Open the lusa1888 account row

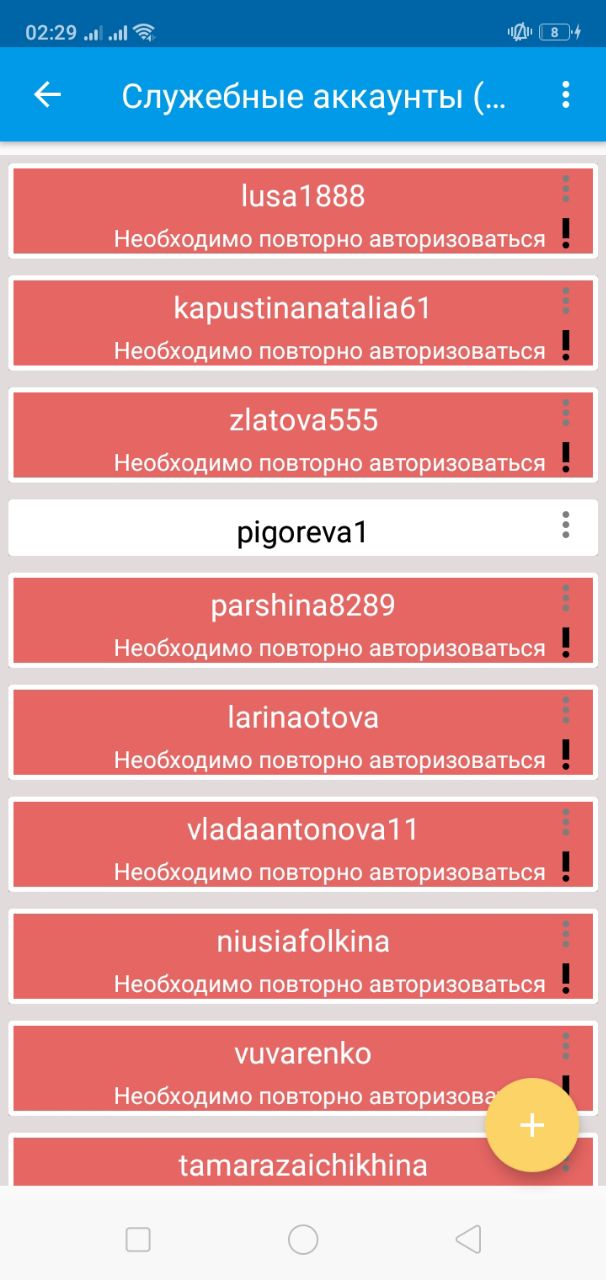(303, 211)
